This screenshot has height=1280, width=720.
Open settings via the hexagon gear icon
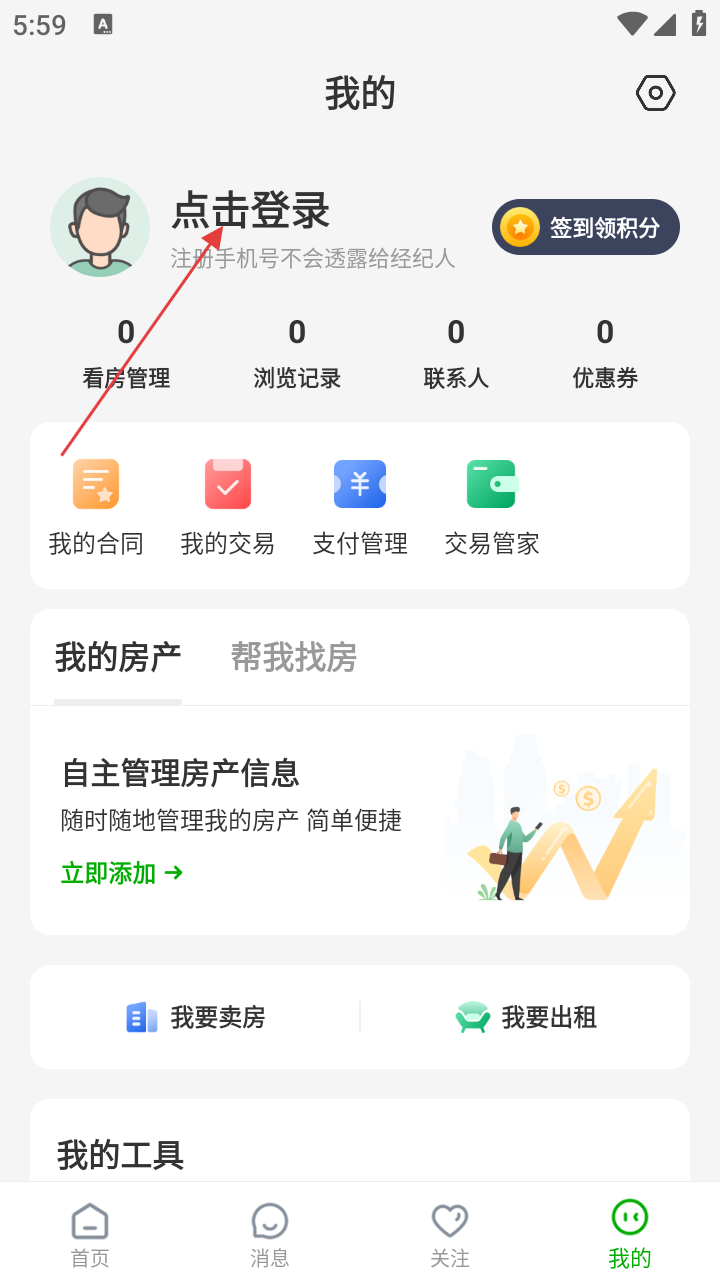pos(656,94)
